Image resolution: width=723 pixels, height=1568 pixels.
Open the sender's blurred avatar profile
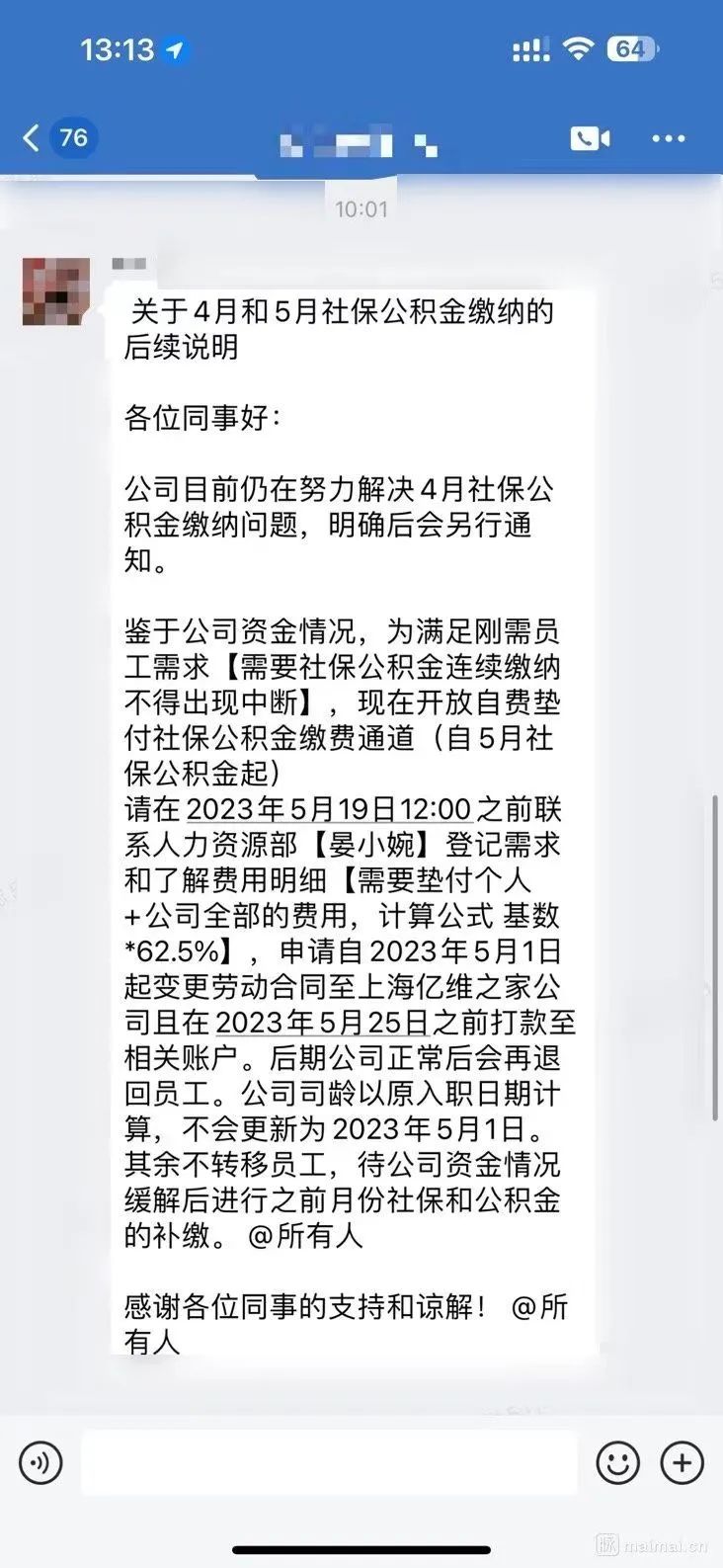pyautogui.click(x=56, y=291)
